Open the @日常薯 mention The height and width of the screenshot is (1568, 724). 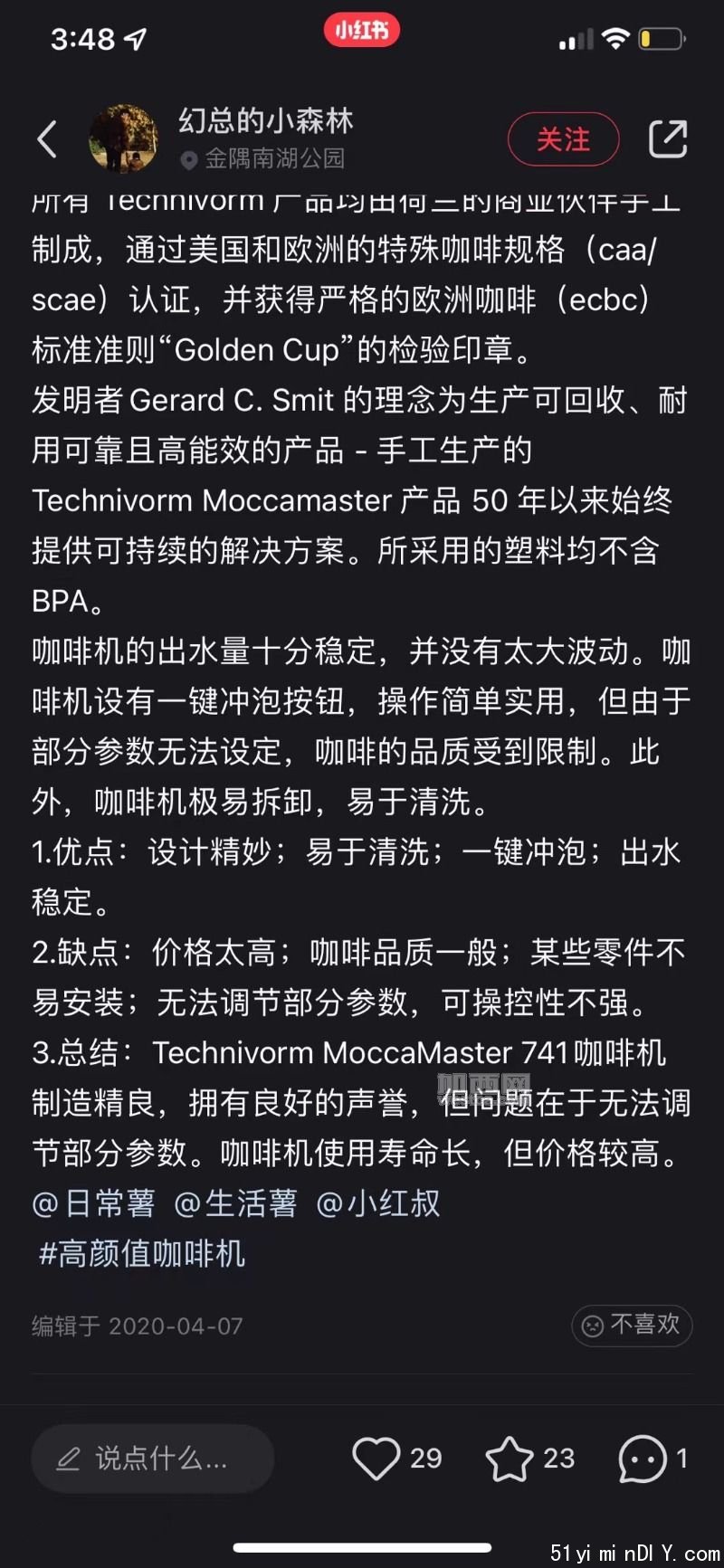[x=93, y=1203]
